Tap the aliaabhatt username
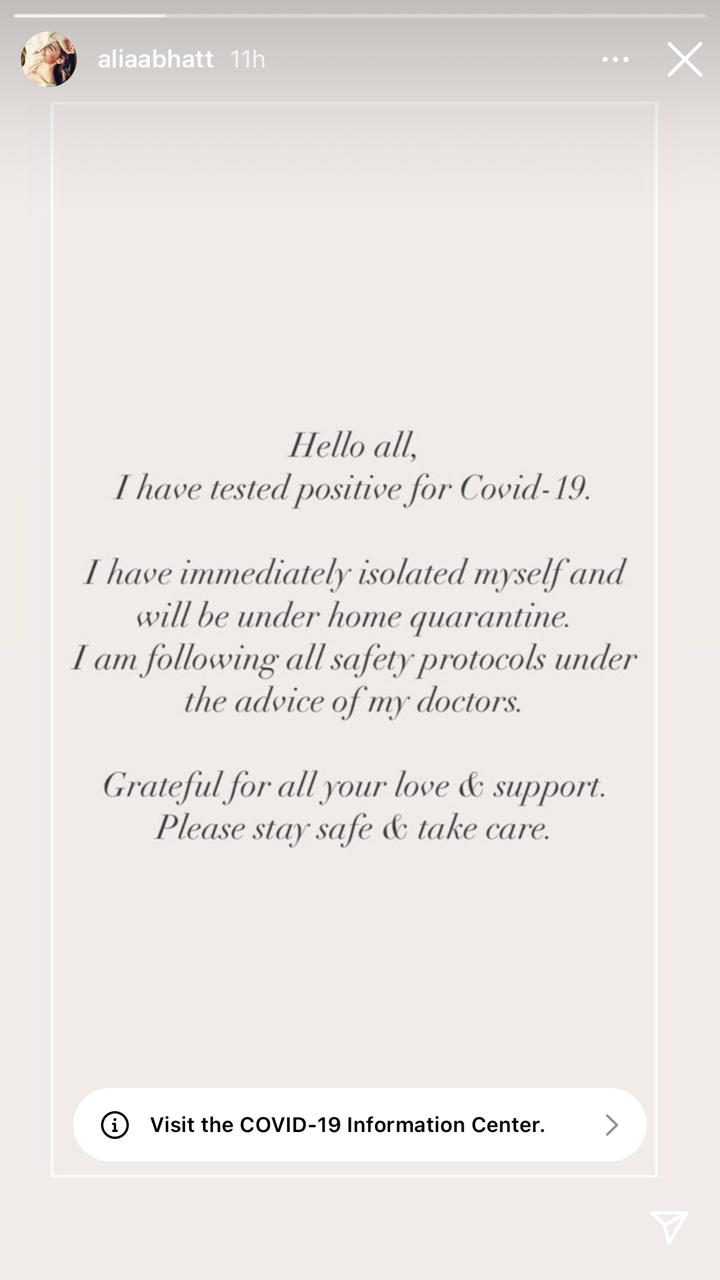This screenshot has height=1280, width=720. pyautogui.click(x=156, y=59)
